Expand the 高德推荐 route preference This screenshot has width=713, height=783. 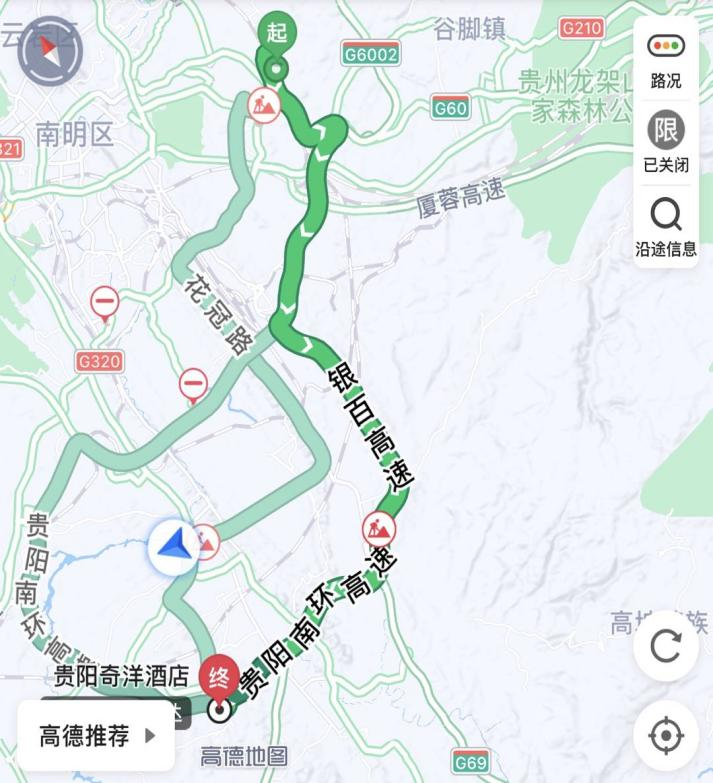click(97, 737)
